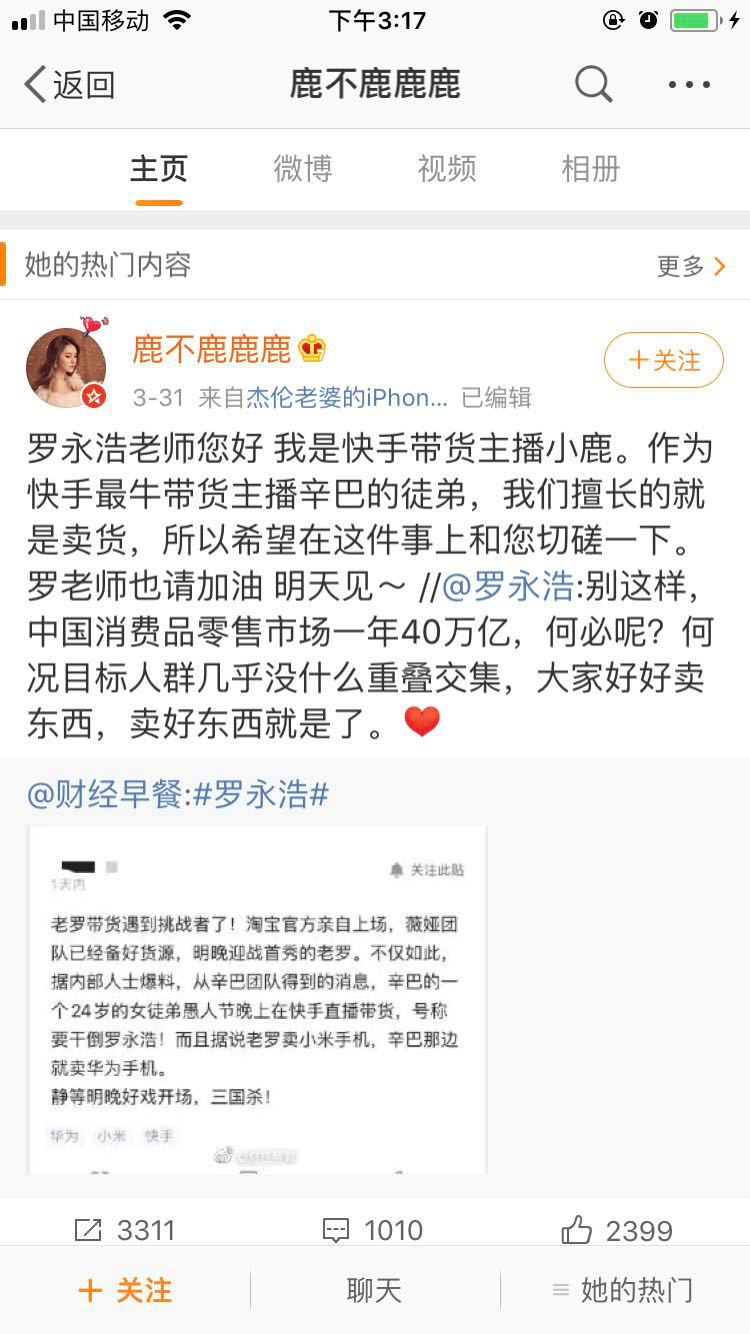Open 聊天 to chat with her
This screenshot has height=1334, width=750.
point(374,1290)
